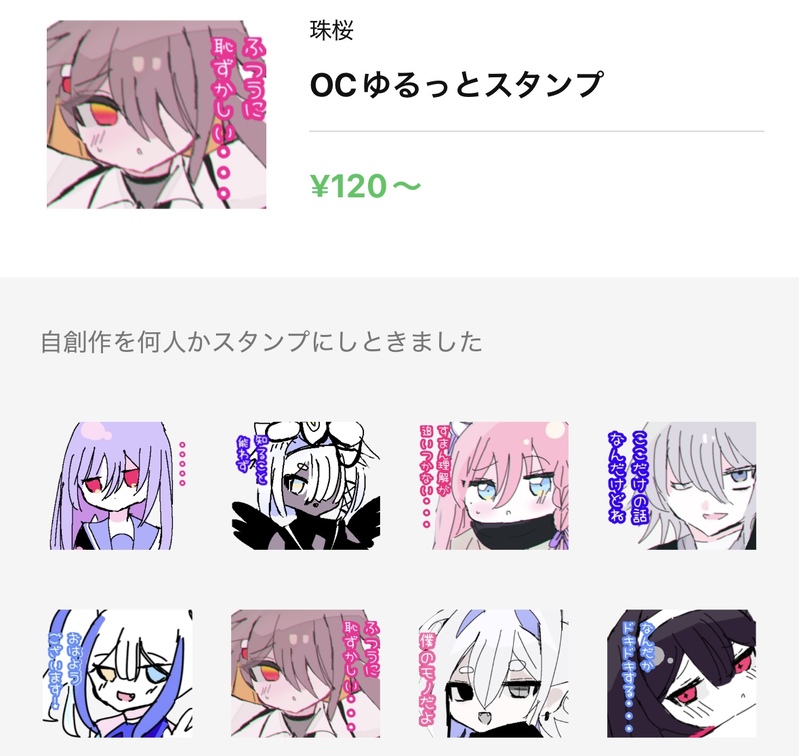Open the creator page for 珠桜
799x756 pixels.
point(332,31)
